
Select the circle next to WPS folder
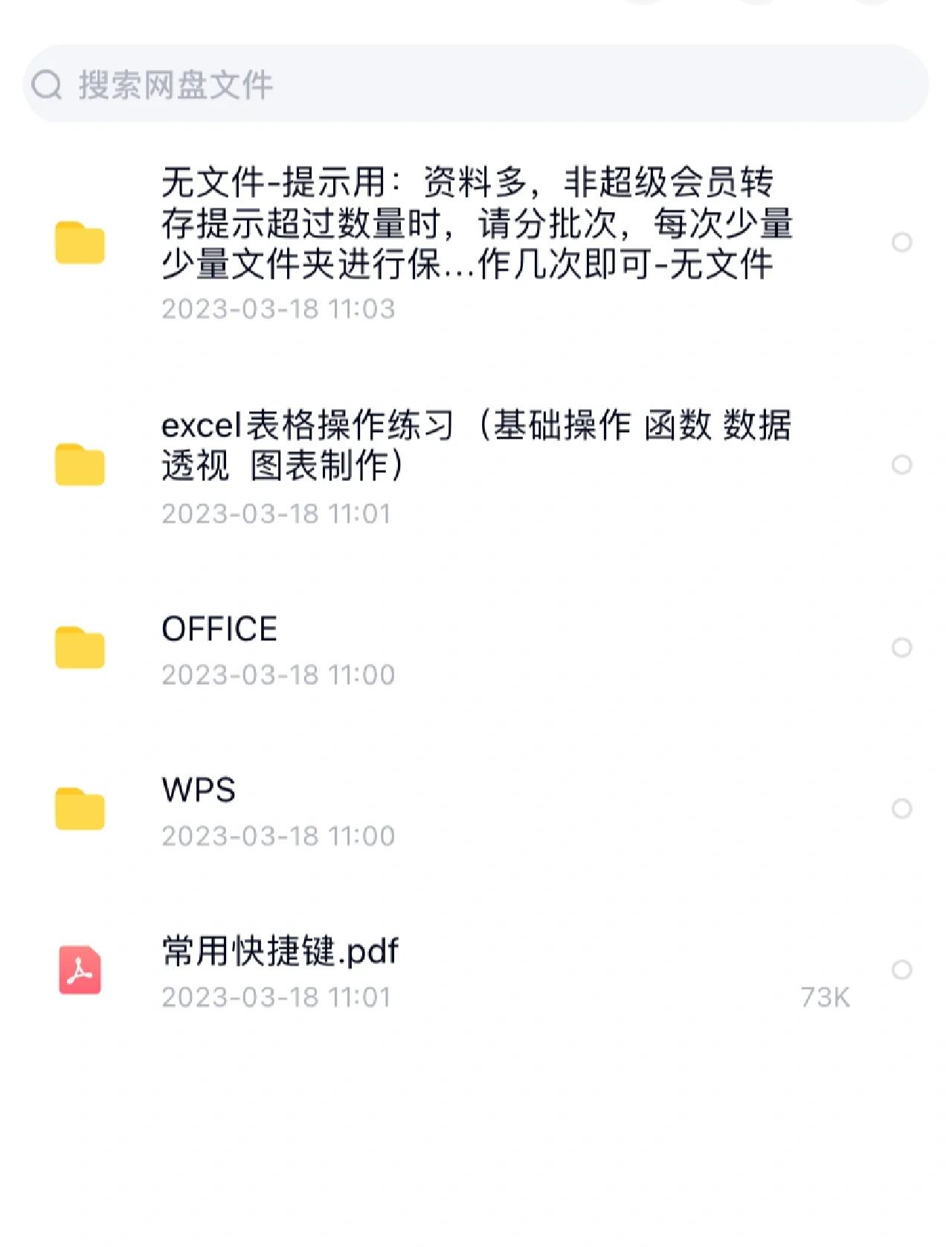[x=902, y=808]
